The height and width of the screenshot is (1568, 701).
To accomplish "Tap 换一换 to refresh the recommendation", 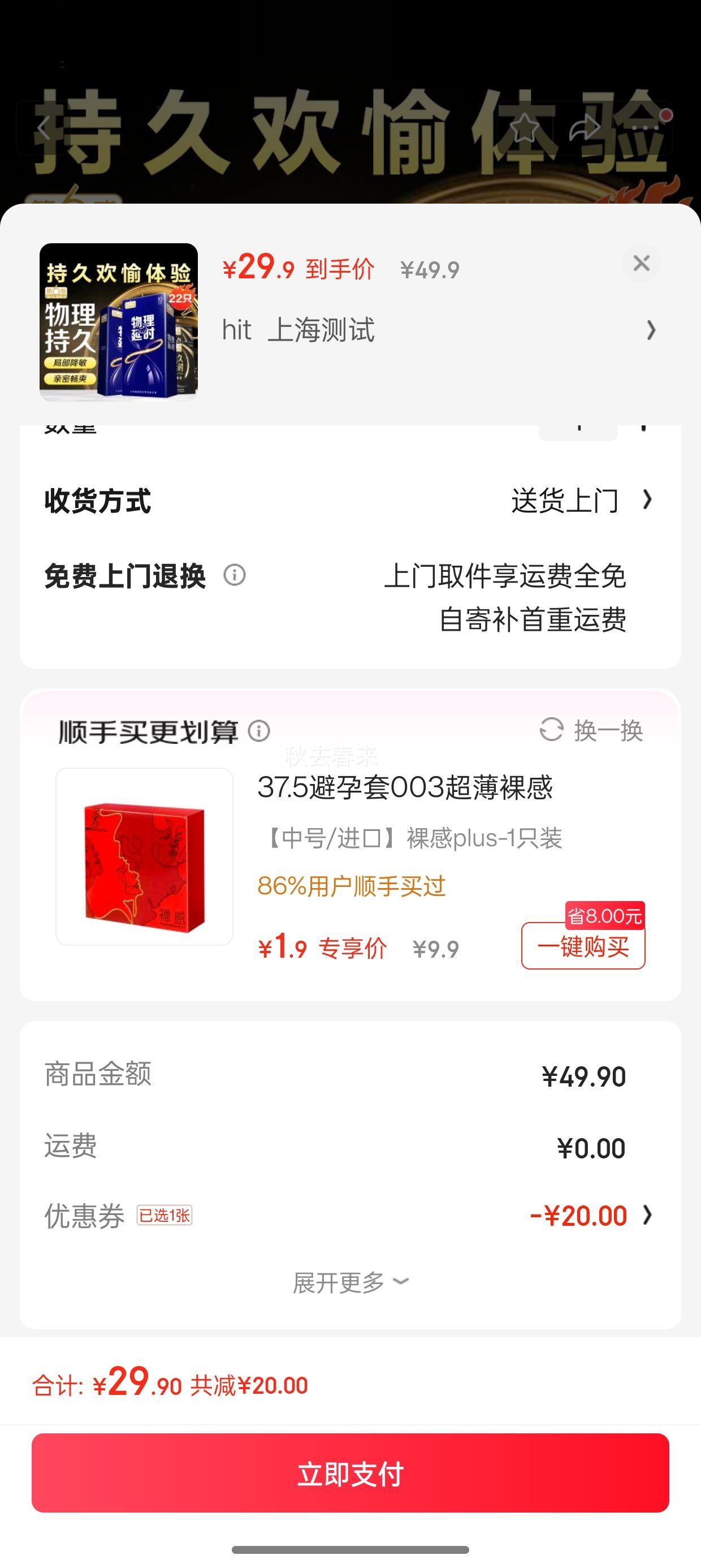I will (x=591, y=730).
